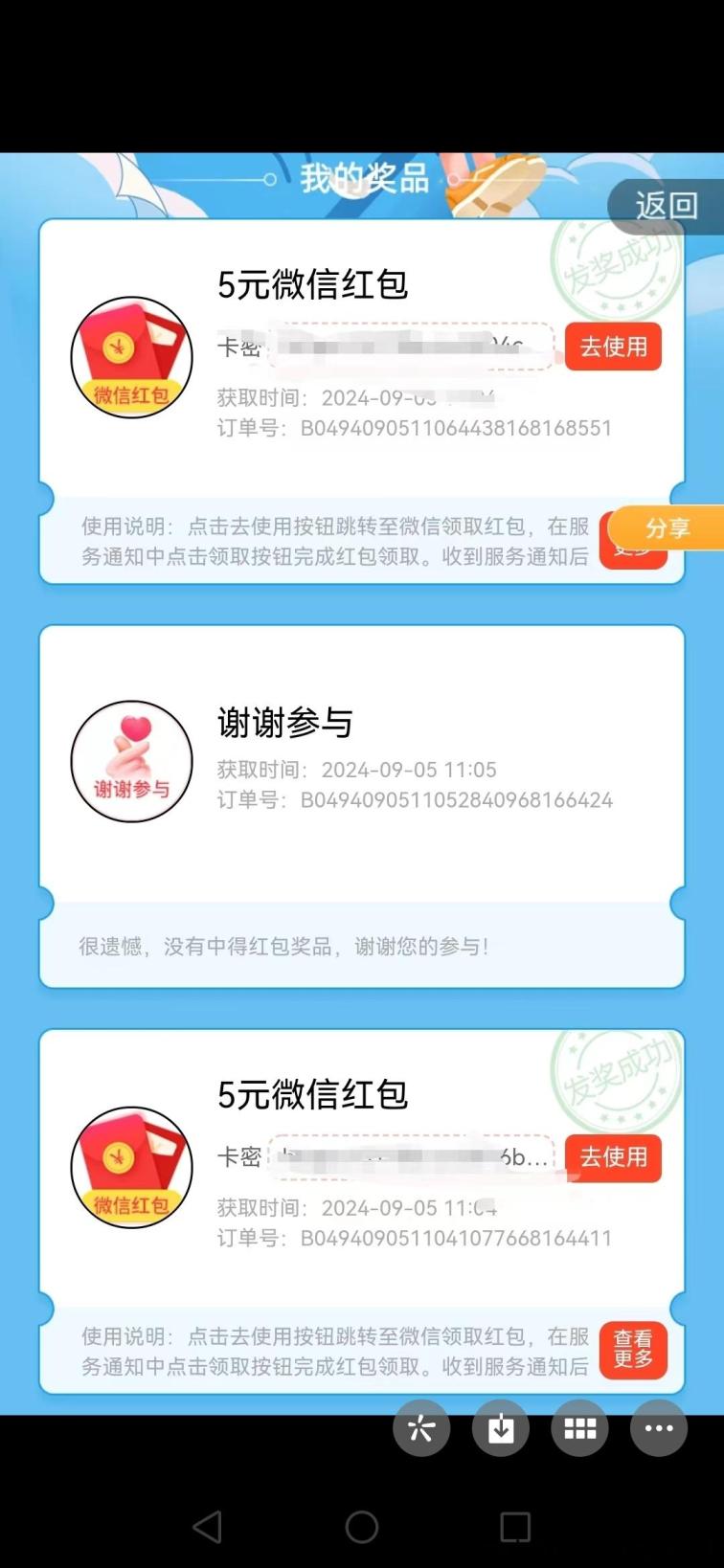
Task: Tap the 返回 button to go back
Action: (x=667, y=206)
